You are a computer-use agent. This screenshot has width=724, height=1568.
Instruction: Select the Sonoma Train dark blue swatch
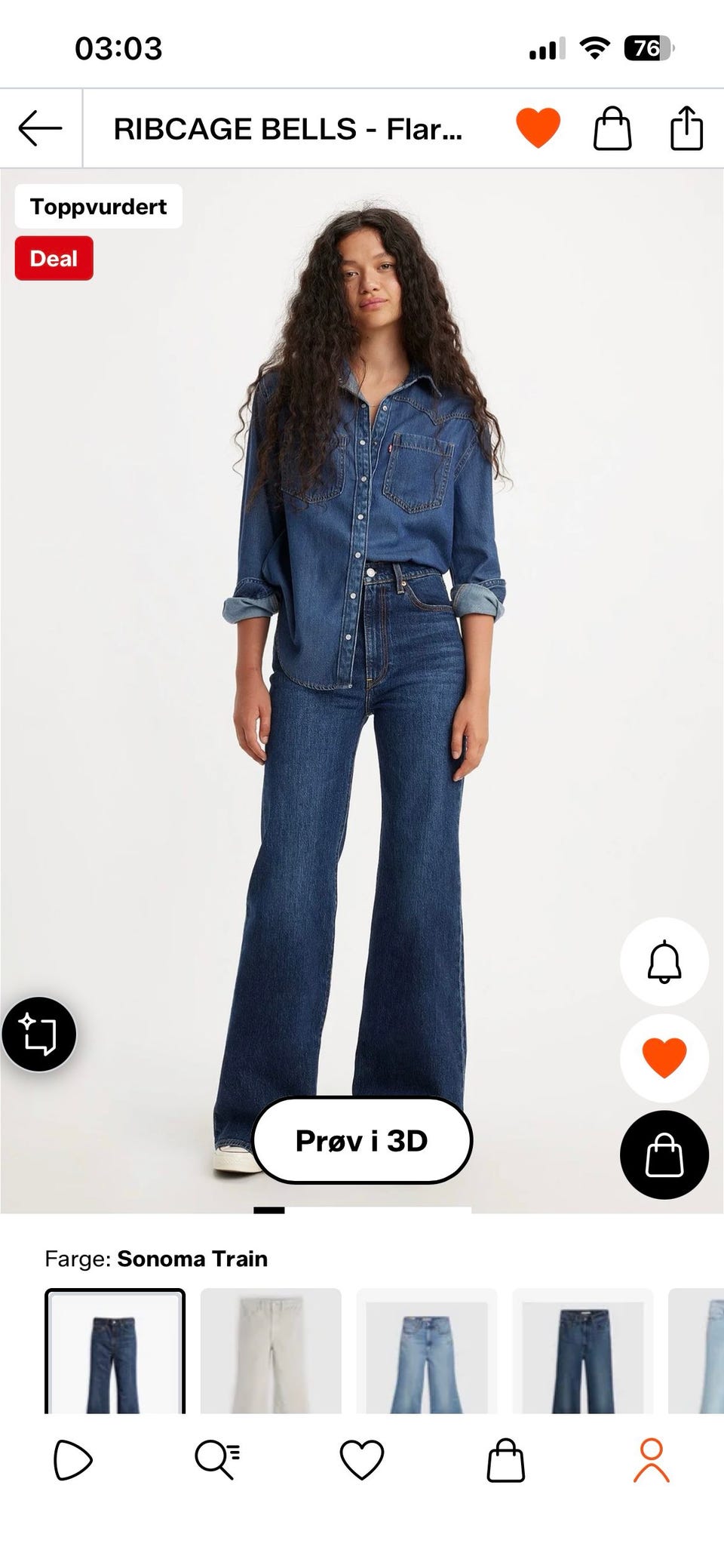point(115,1351)
